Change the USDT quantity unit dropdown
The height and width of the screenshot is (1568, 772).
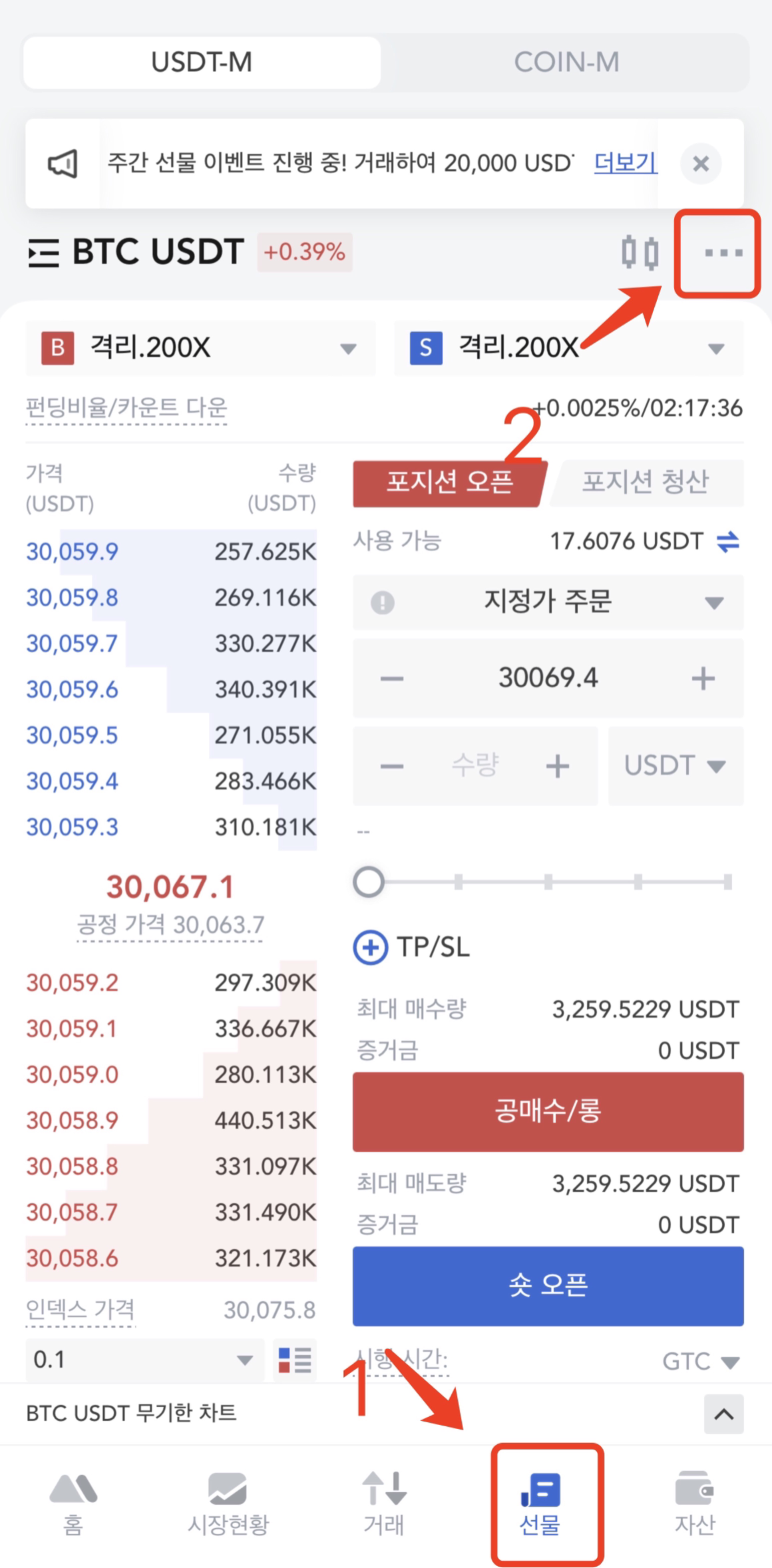coord(675,766)
